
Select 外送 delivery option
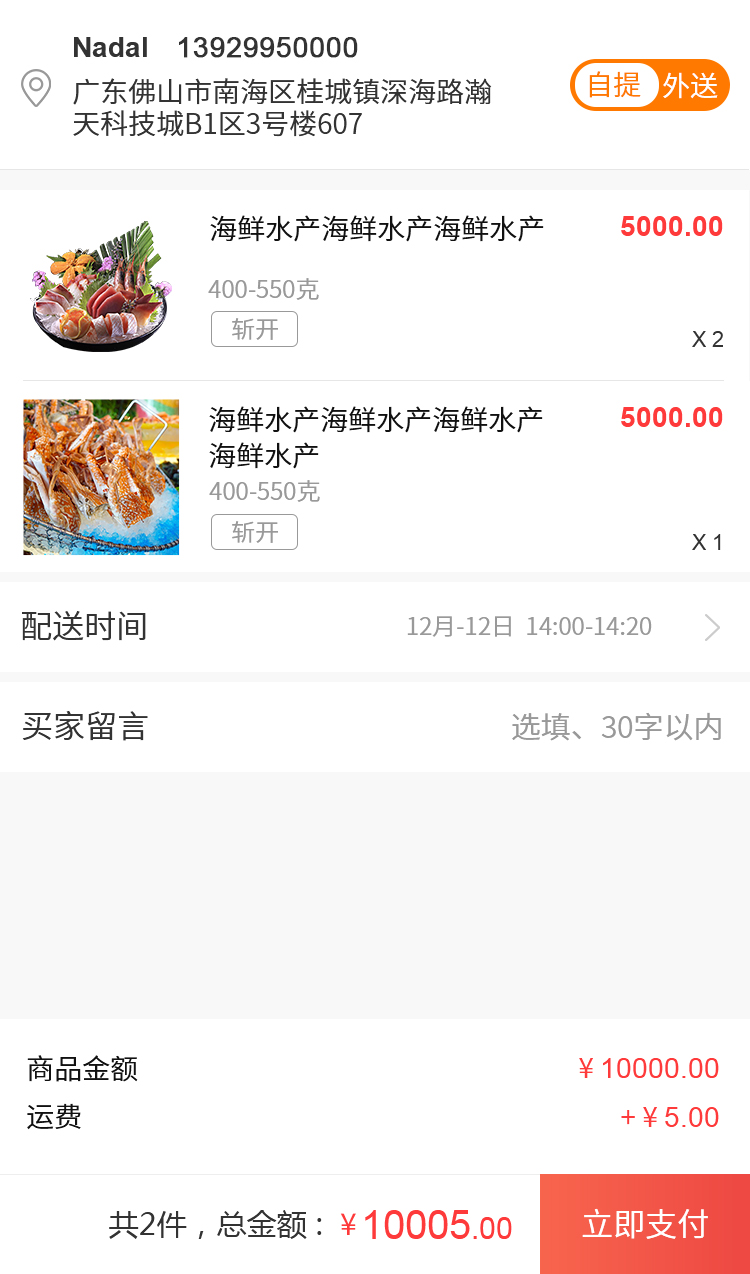coord(691,86)
